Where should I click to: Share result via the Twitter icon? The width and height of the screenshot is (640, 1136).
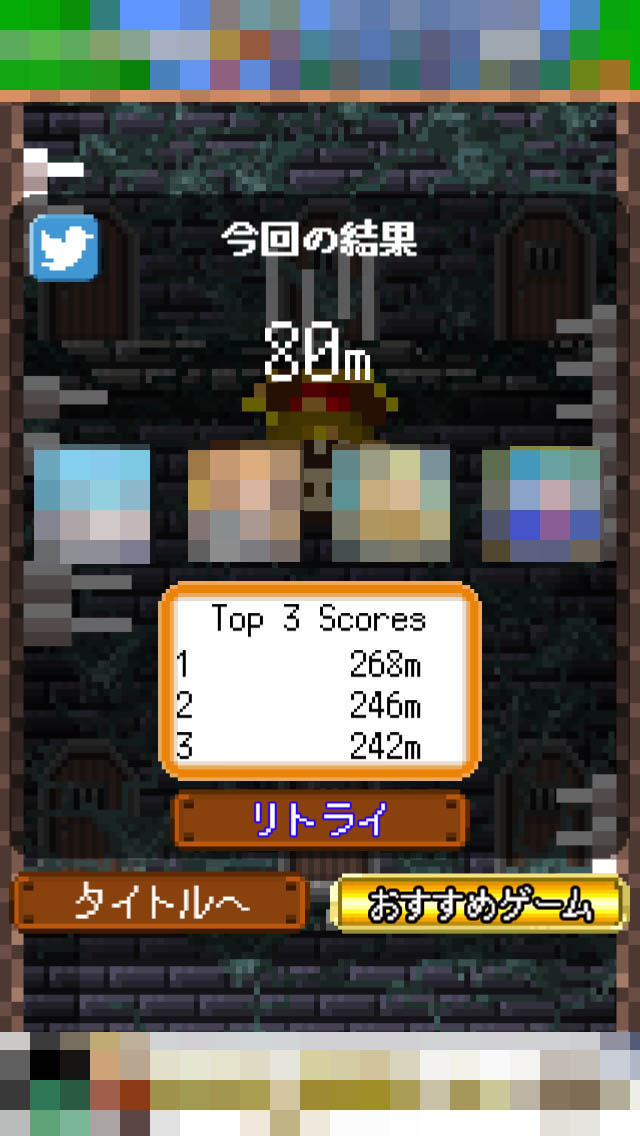65,246
